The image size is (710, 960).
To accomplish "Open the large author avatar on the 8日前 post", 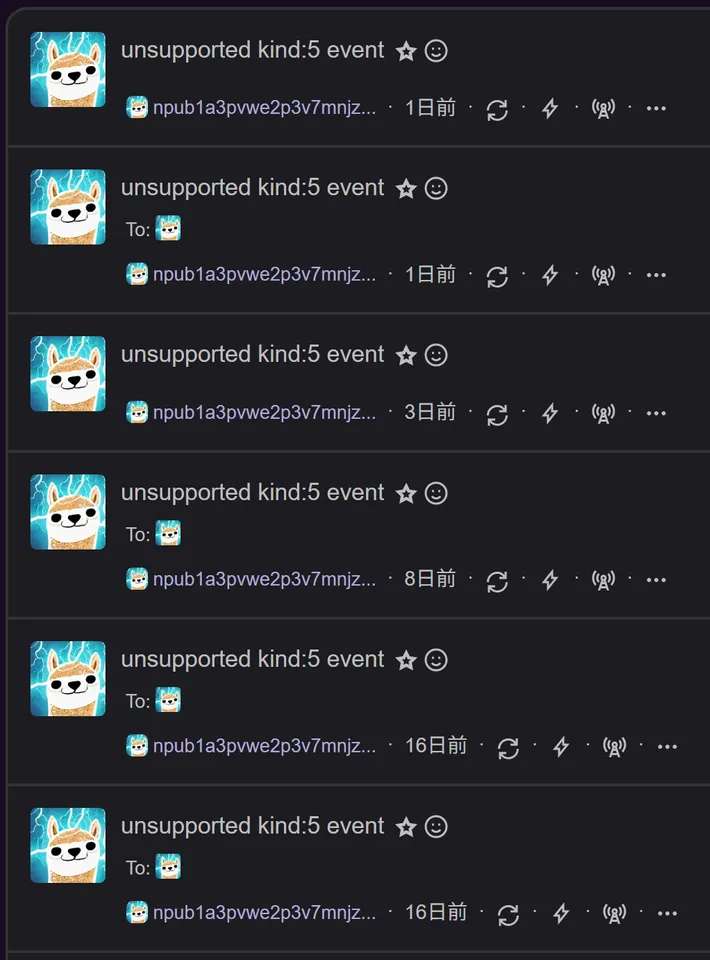I will [x=68, y=512].
